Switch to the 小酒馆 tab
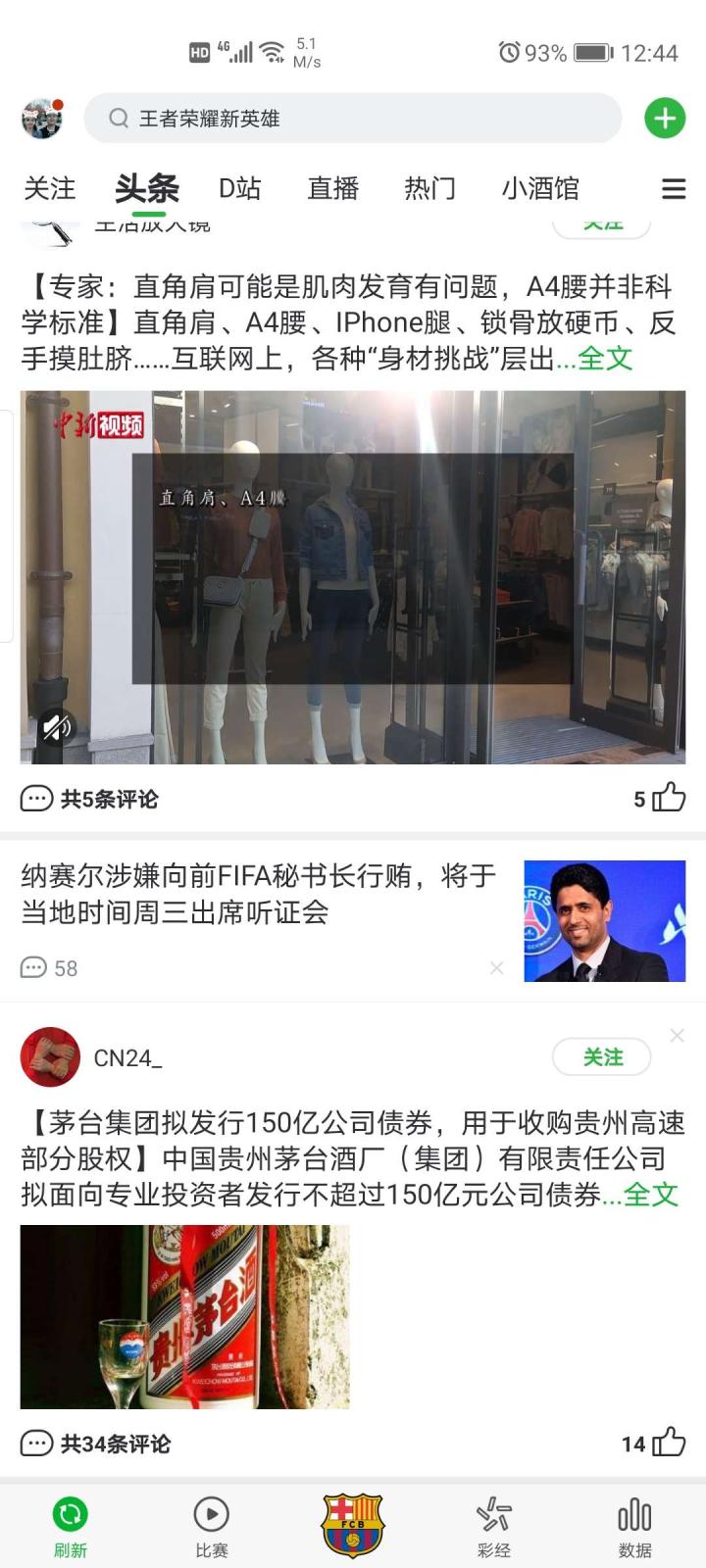Screen dimensions: 706x1568 tap(540, 188)
